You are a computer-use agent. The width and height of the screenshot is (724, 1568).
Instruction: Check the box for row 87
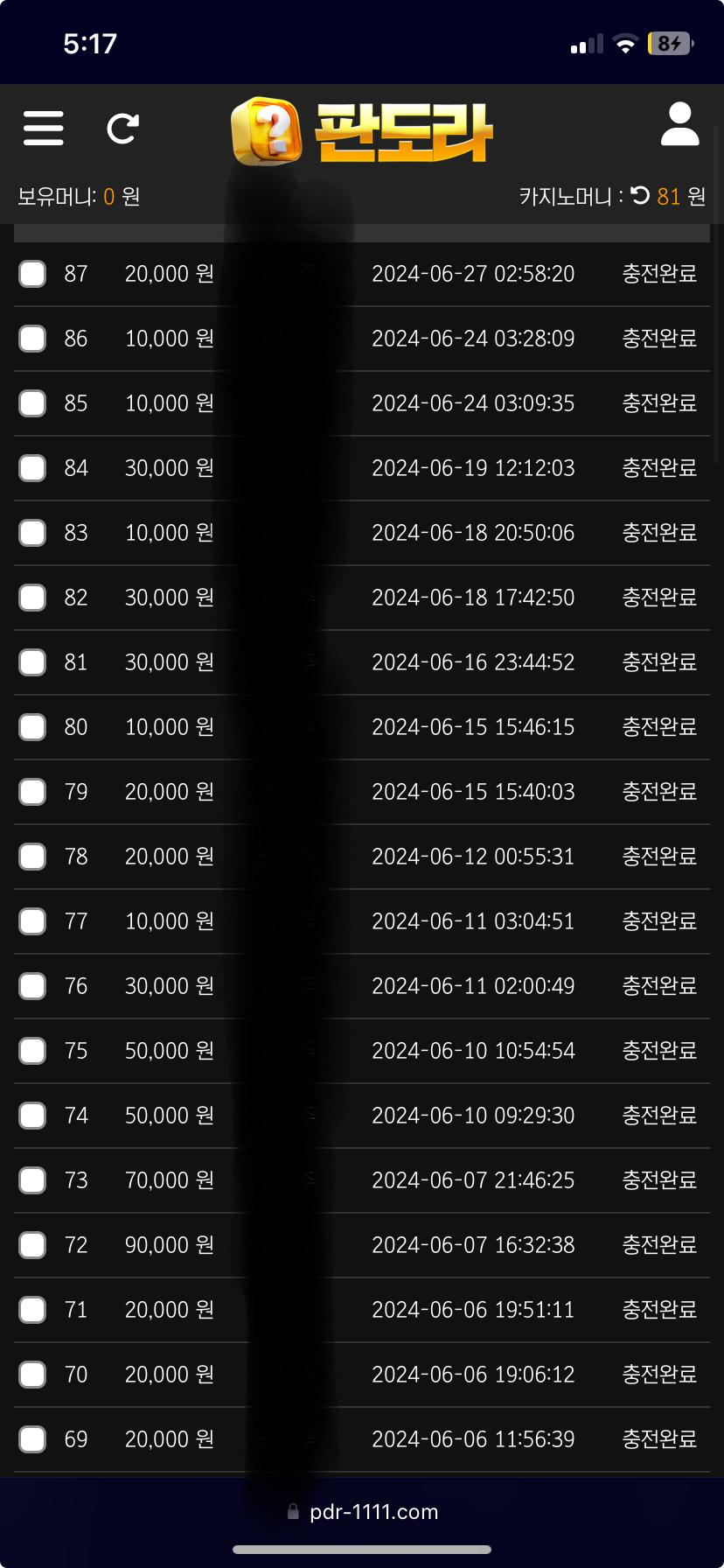[x=32, y=274]
